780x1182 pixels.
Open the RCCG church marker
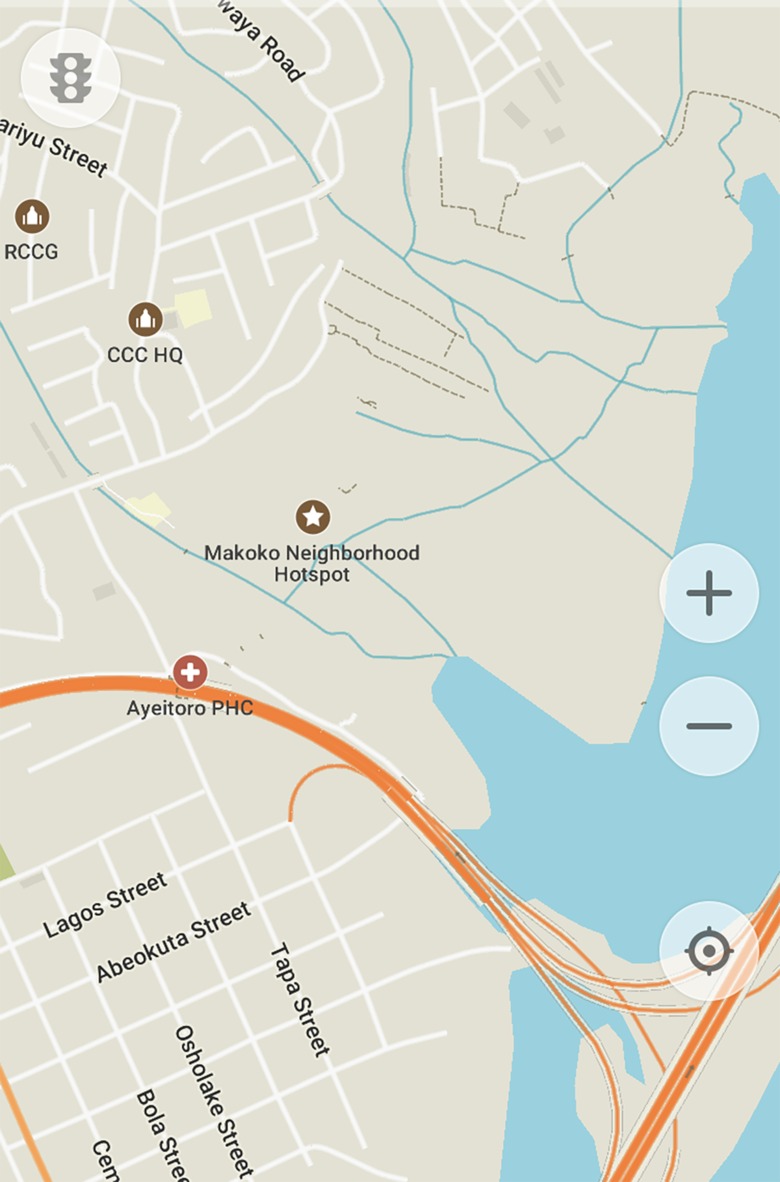tap(32, 216)
